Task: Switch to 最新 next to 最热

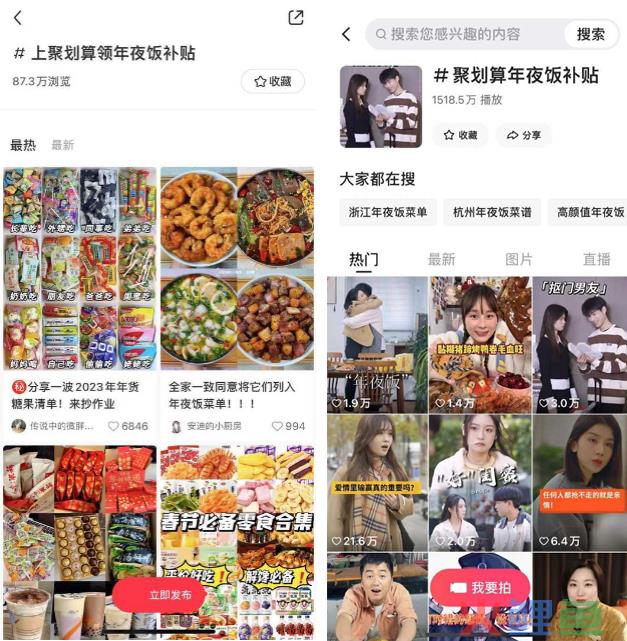Action: 62,146
